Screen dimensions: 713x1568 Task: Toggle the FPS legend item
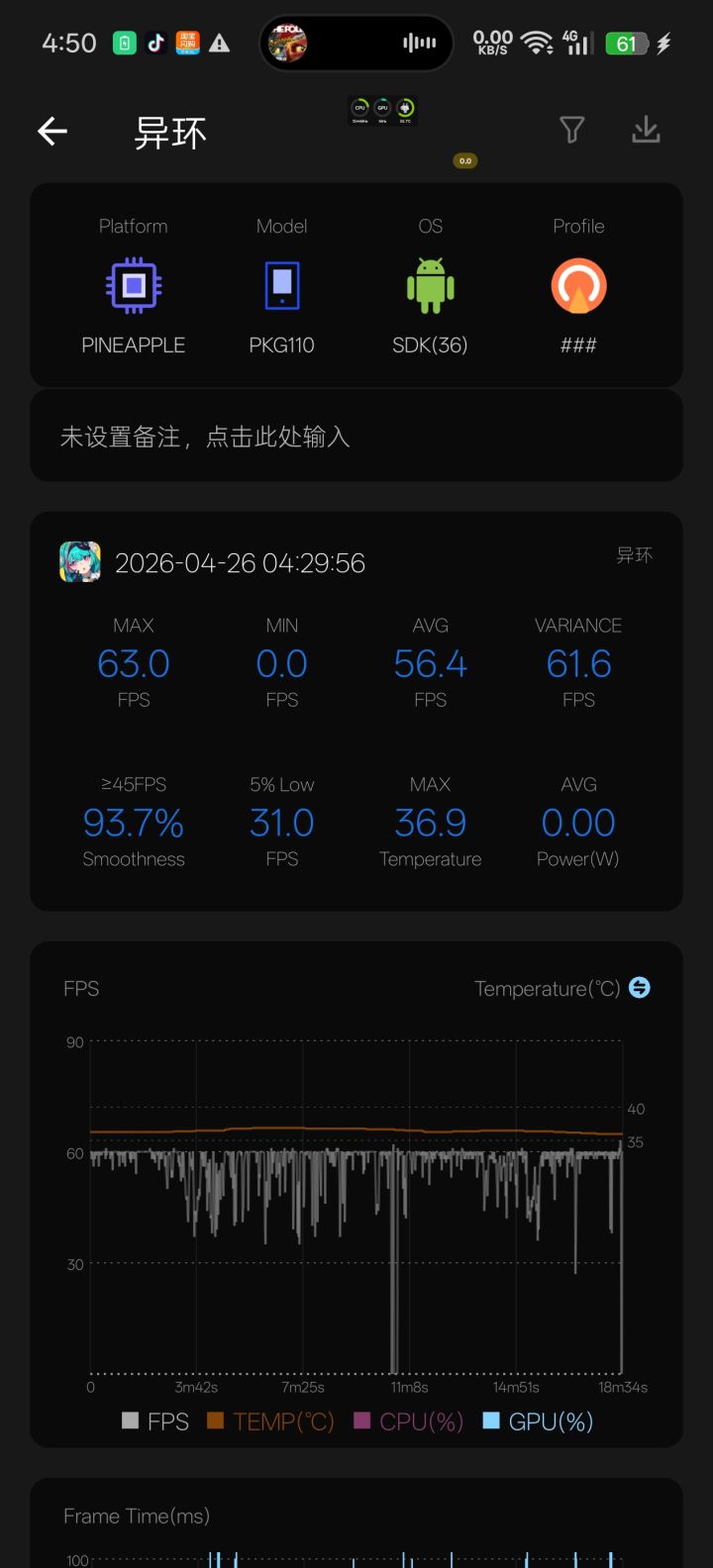(x=155, y=1421)
